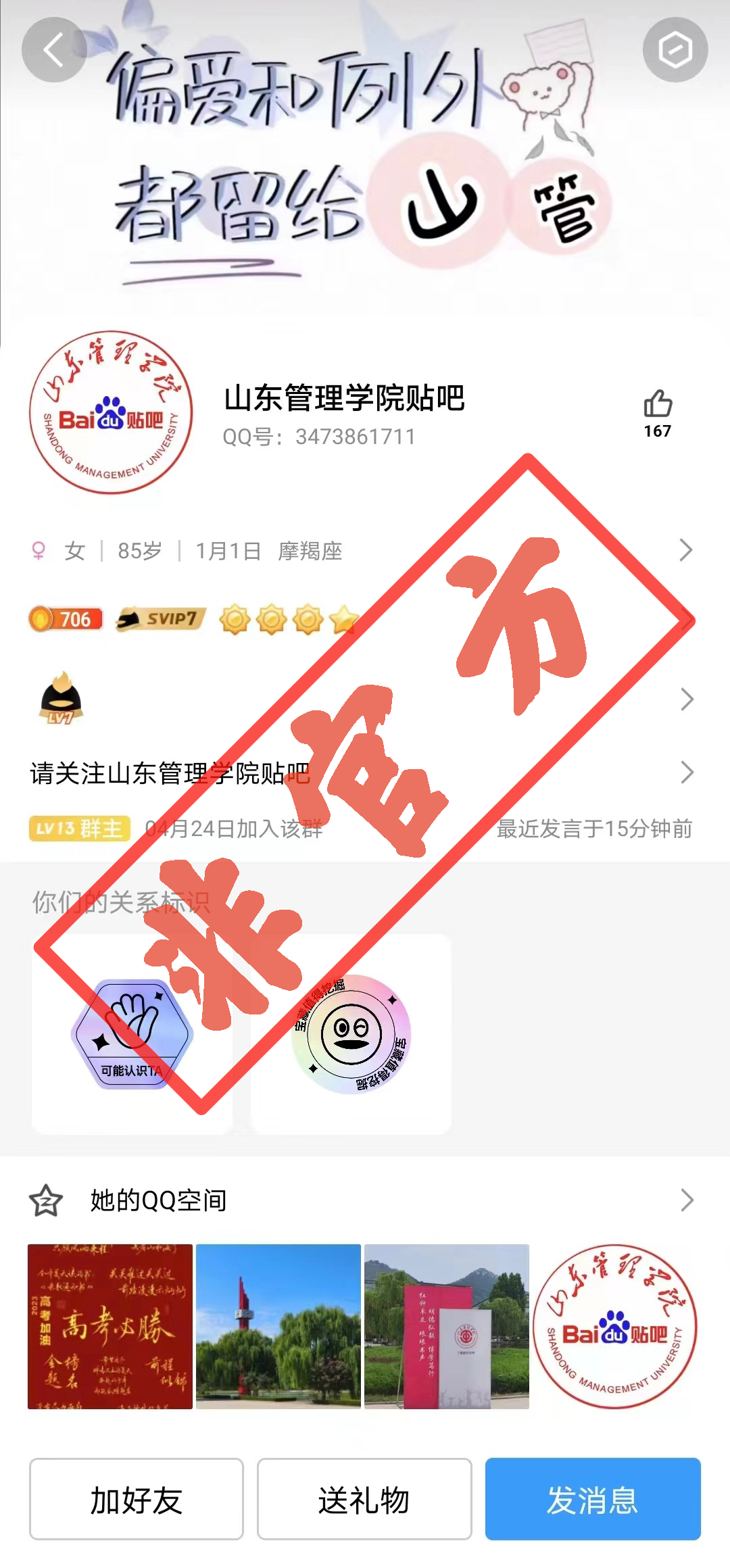This screenshot has height=1568, width=730.
Task: View the red monument Qzone photo
Action: coord(278,1326)
